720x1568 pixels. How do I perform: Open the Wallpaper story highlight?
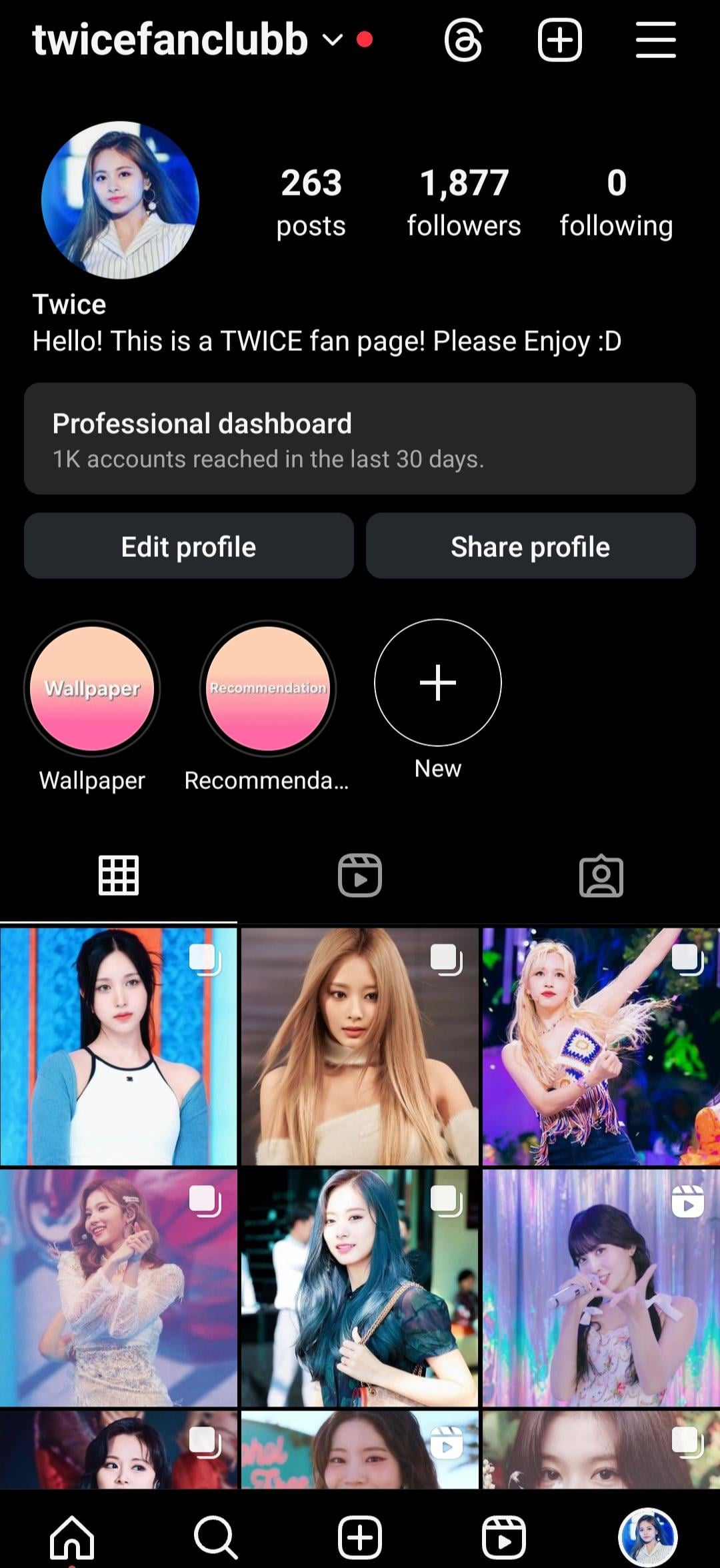point(92,689)
